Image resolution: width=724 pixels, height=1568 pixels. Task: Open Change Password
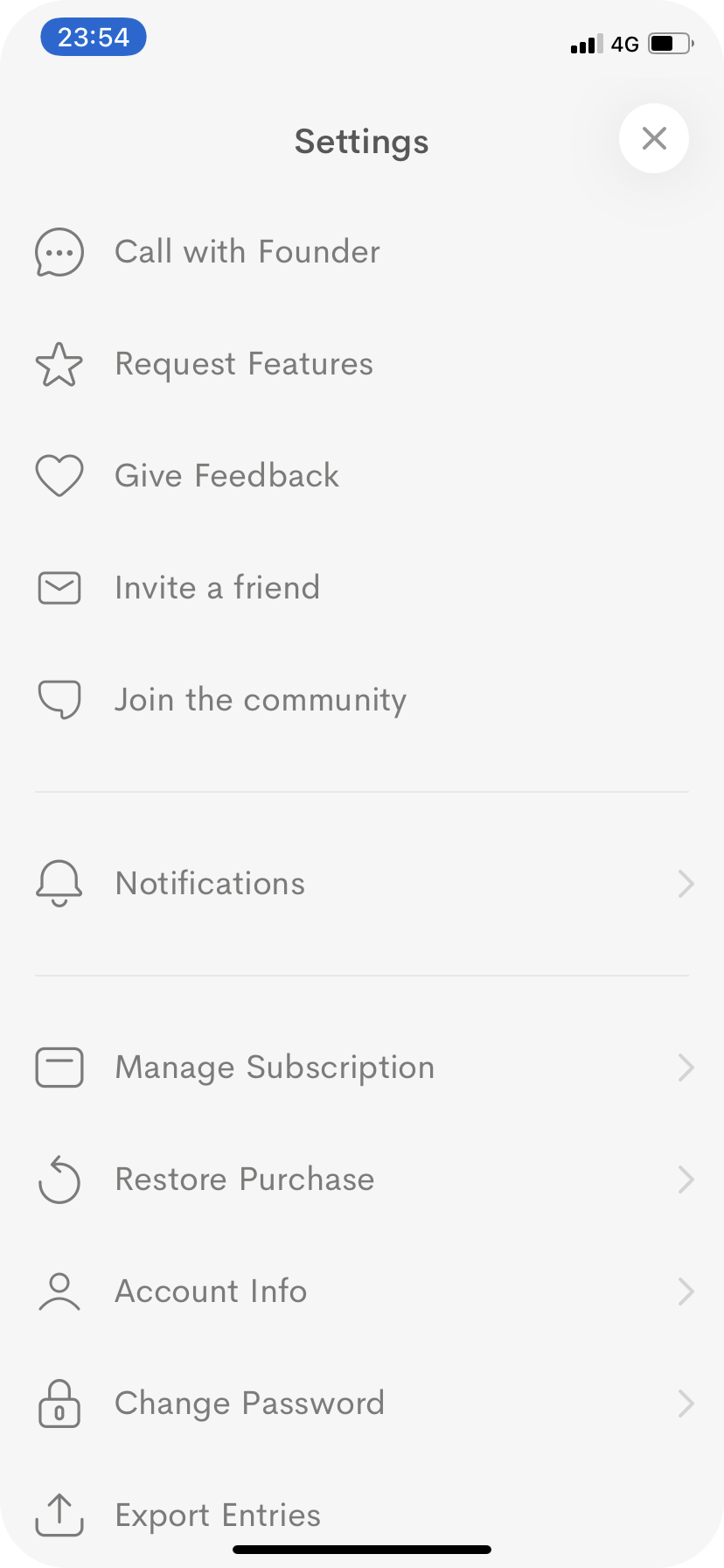[249, 1403]
